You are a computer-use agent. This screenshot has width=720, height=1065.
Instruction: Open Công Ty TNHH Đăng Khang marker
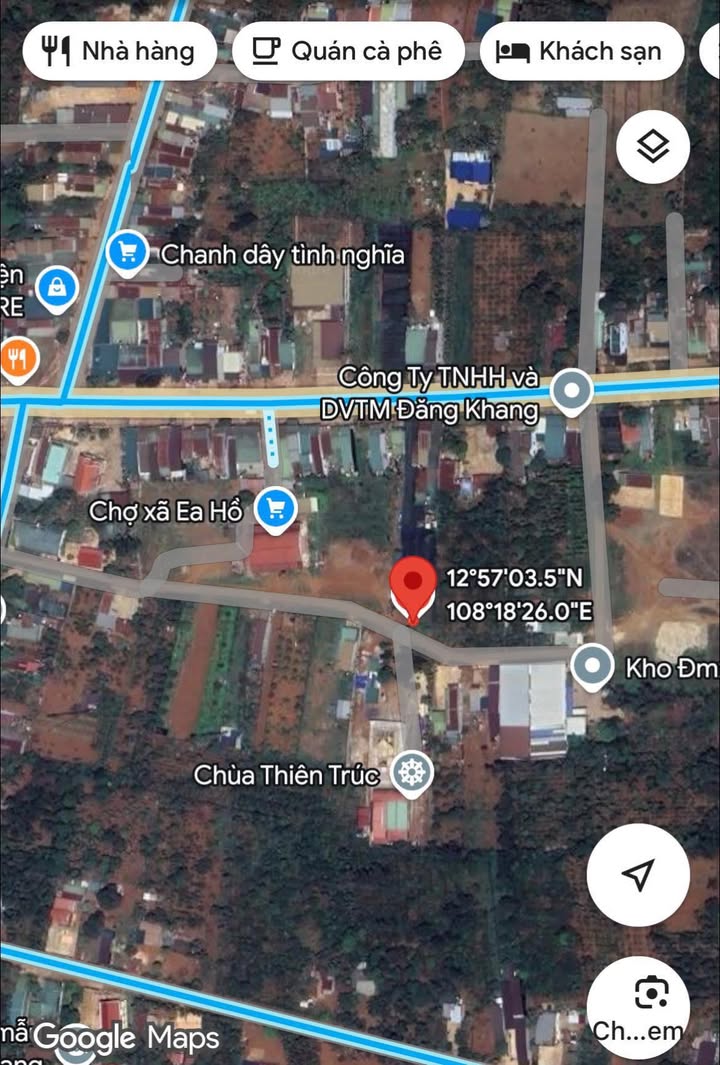pyautogui.click(x=572, y=391)
